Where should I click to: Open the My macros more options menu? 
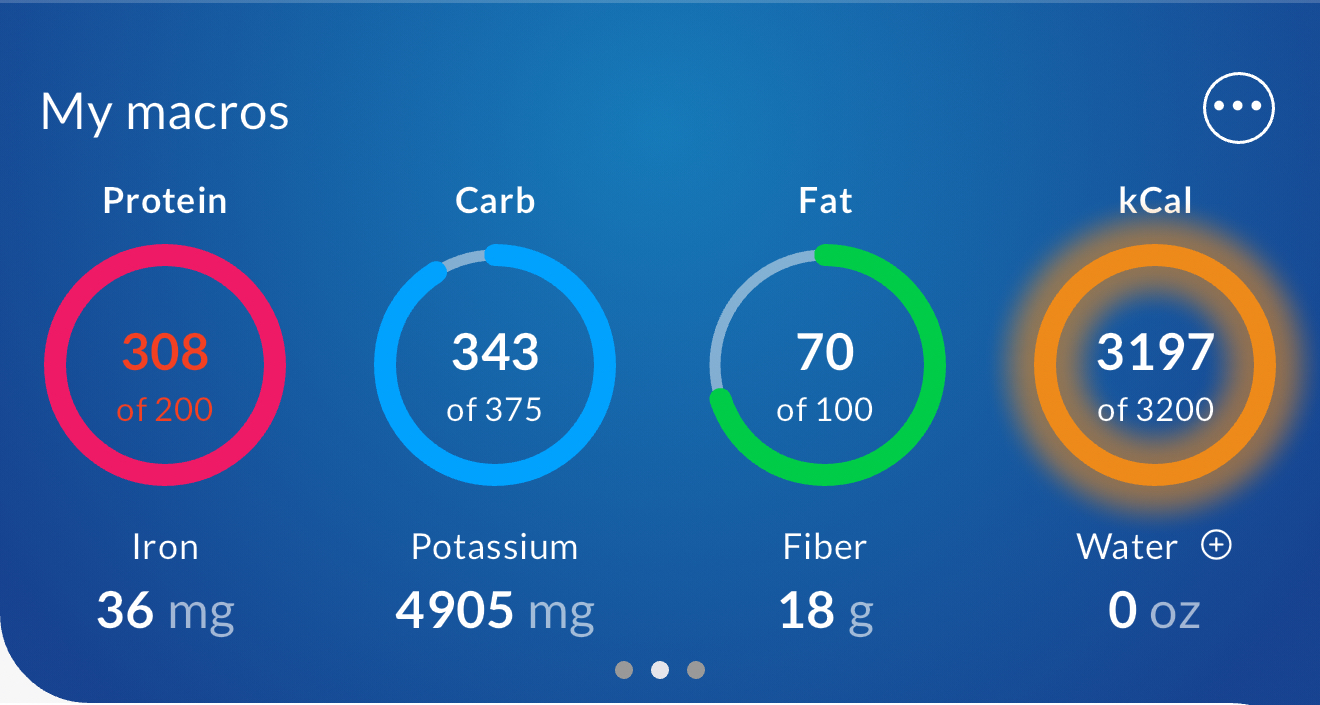[1238, 106]
